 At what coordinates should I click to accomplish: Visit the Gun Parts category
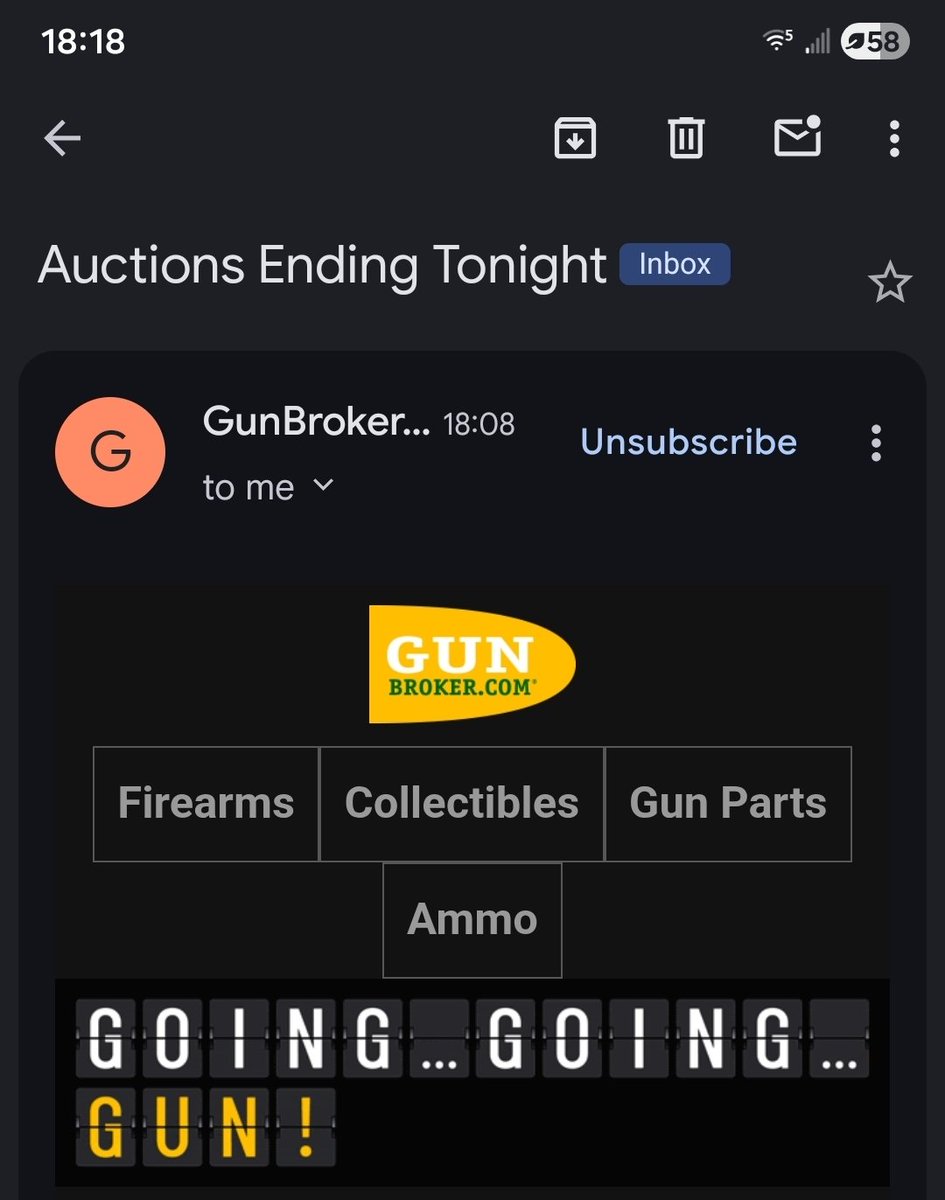pyautogui.click(x=728, y=803)
